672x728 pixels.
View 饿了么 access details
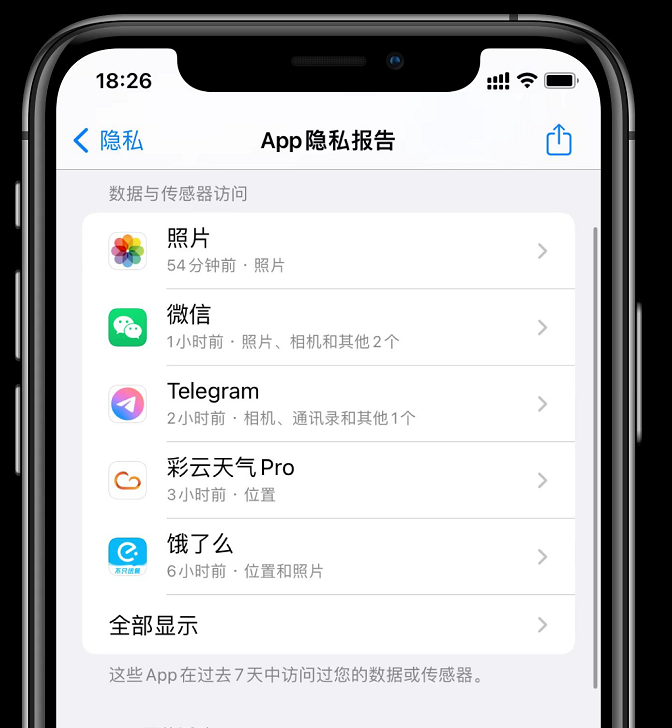coord(328,556)
